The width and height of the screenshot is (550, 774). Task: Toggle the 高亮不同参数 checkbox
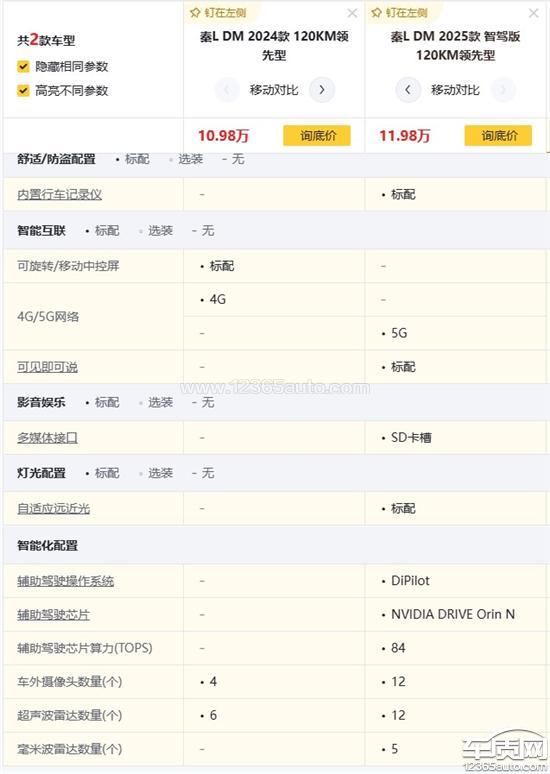(23, 91)
